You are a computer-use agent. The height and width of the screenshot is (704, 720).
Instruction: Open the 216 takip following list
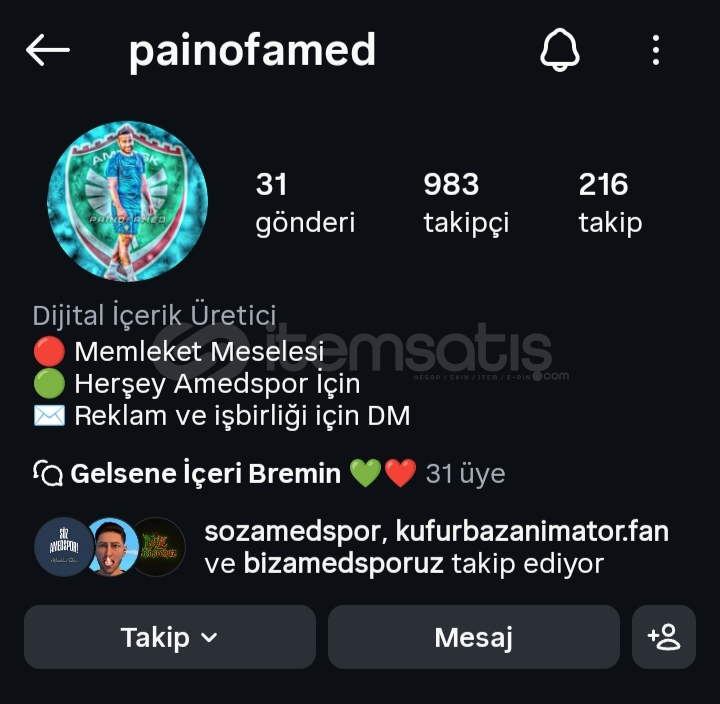610,202
